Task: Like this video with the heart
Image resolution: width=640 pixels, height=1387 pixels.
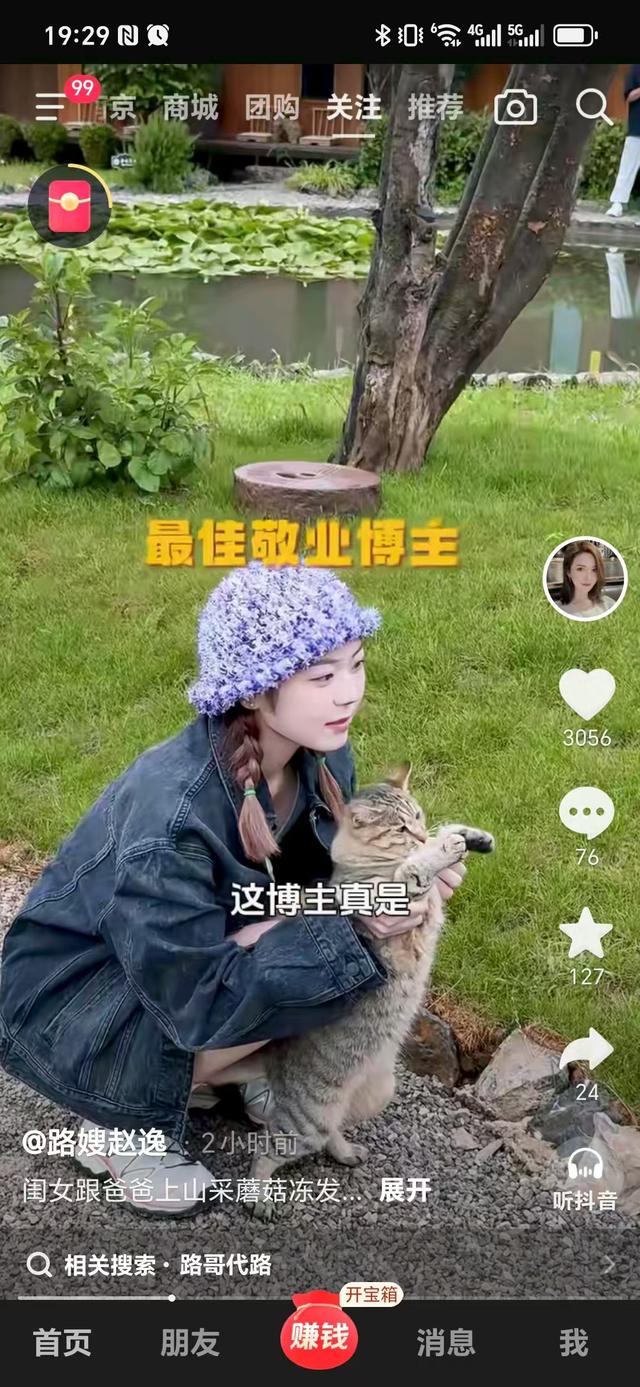Action: 586,693
